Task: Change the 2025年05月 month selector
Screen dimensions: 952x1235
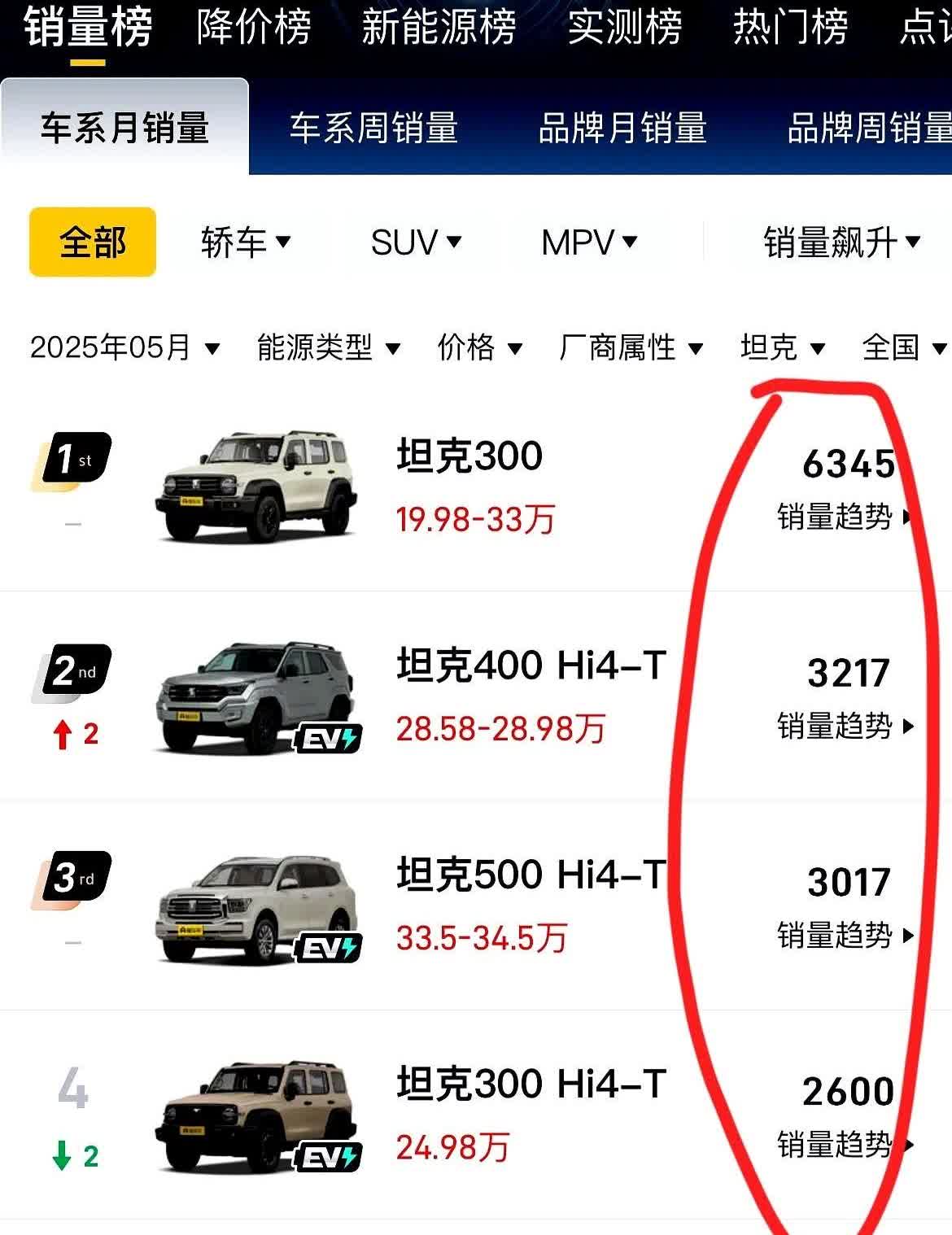Action: (x=124, y=347)
